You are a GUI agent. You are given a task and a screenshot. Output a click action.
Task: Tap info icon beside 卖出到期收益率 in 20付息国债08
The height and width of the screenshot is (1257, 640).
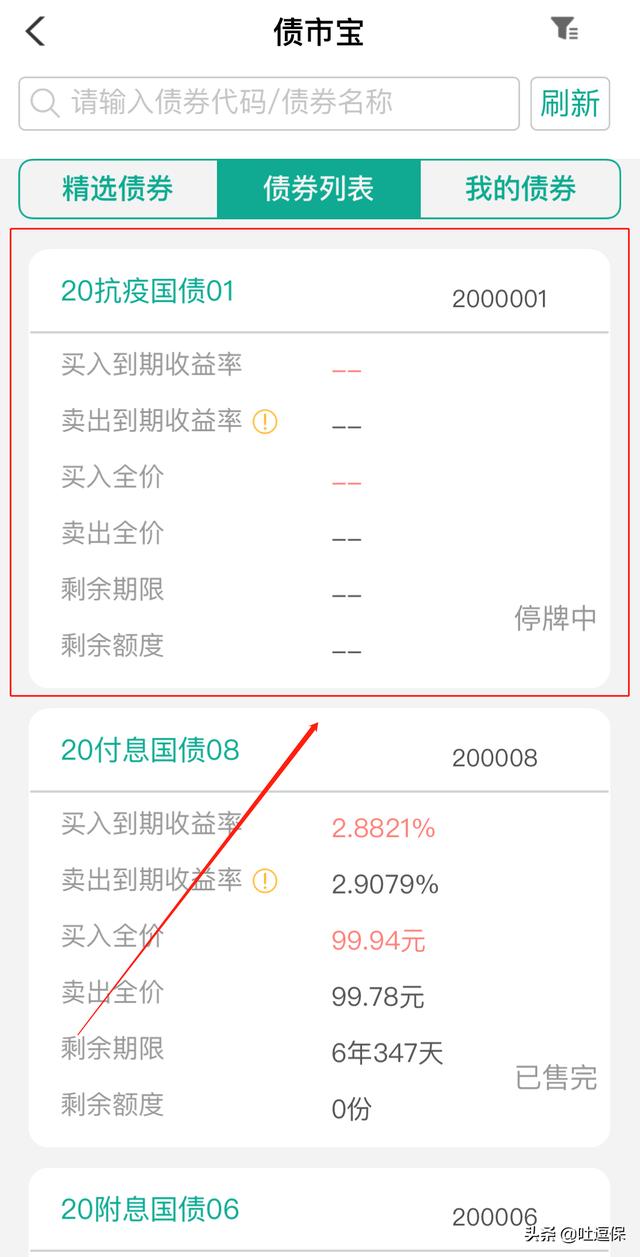coord(265,881)
